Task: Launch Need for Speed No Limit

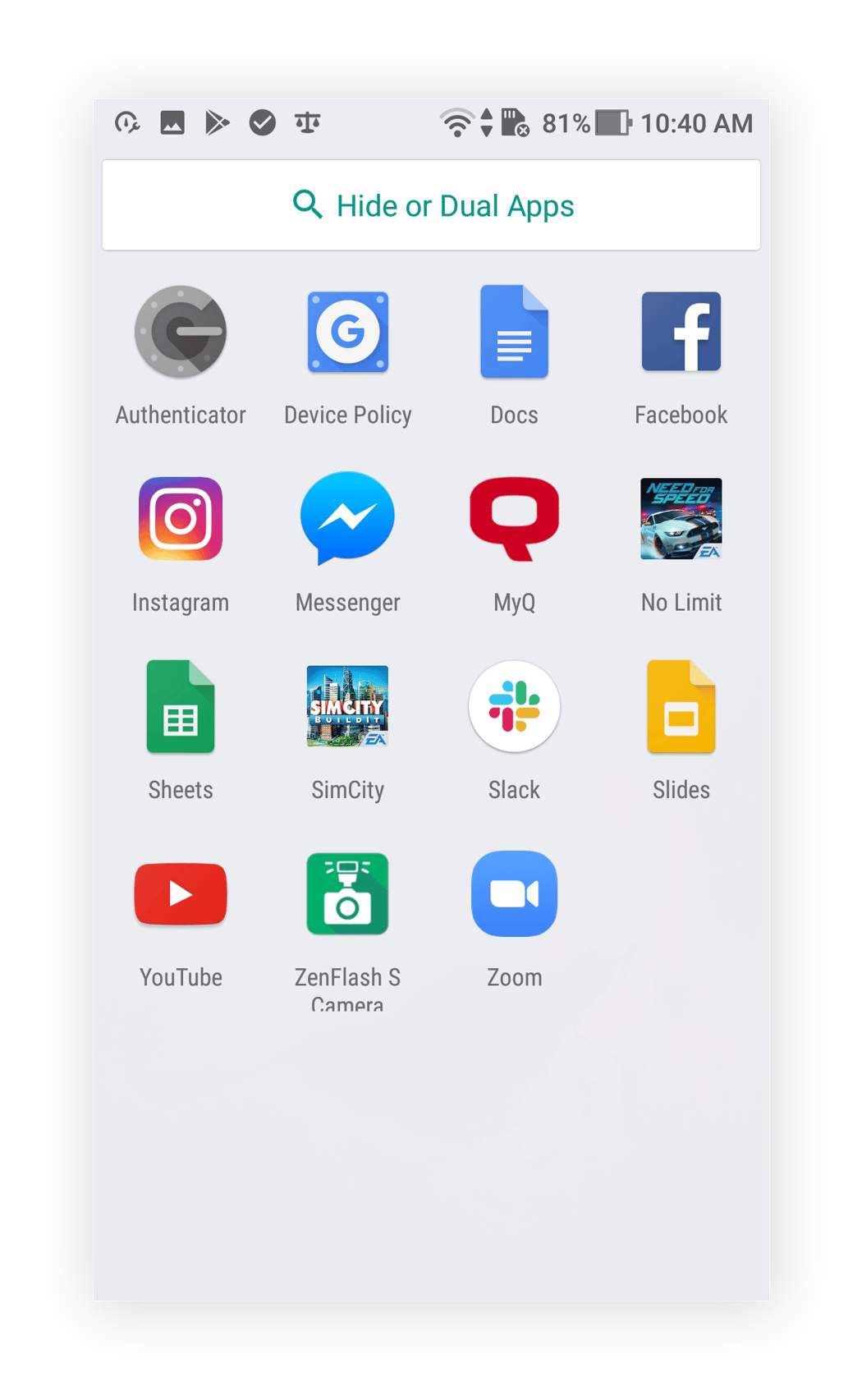Action: 681,519
